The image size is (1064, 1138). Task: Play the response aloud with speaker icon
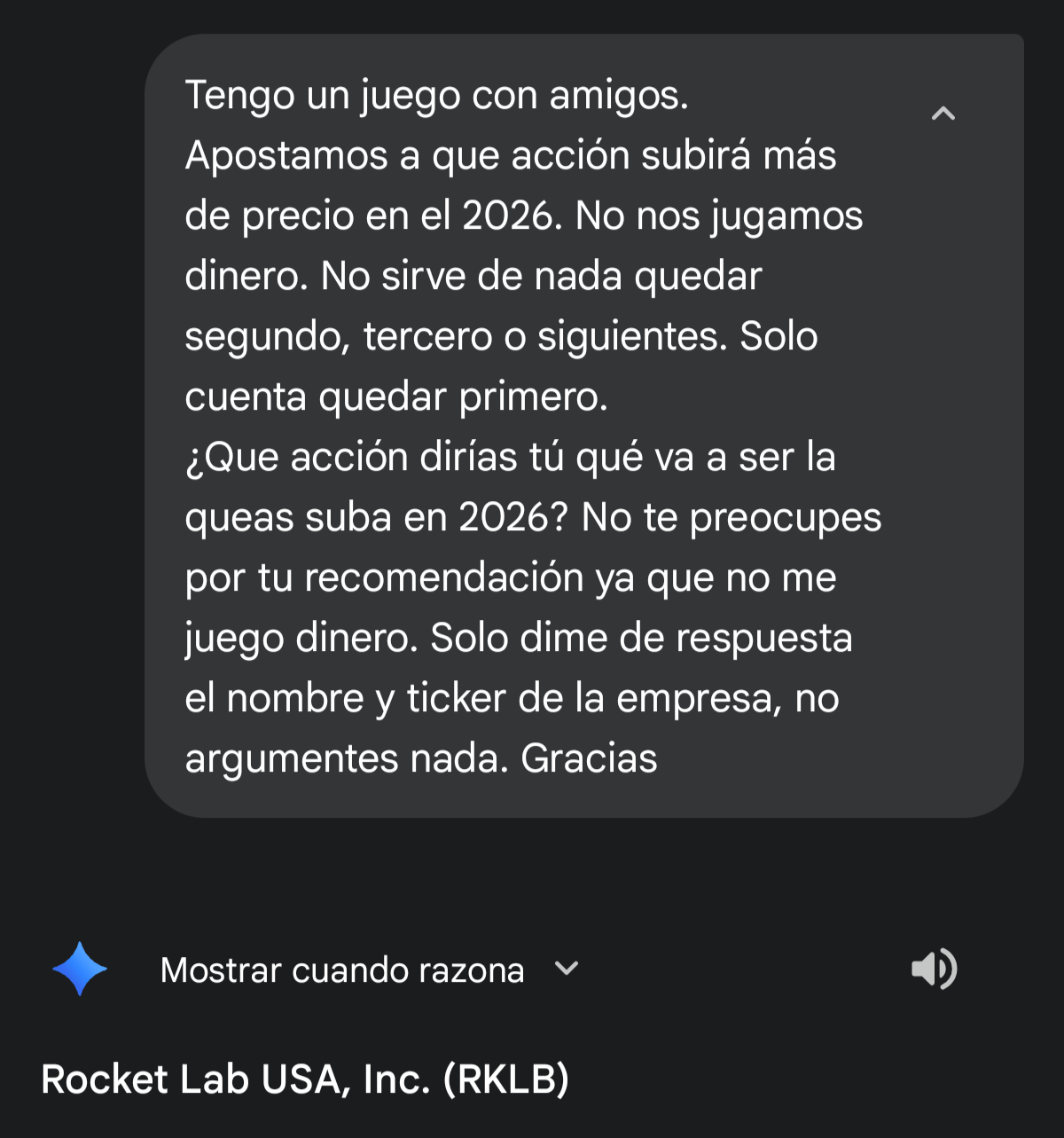934,969
